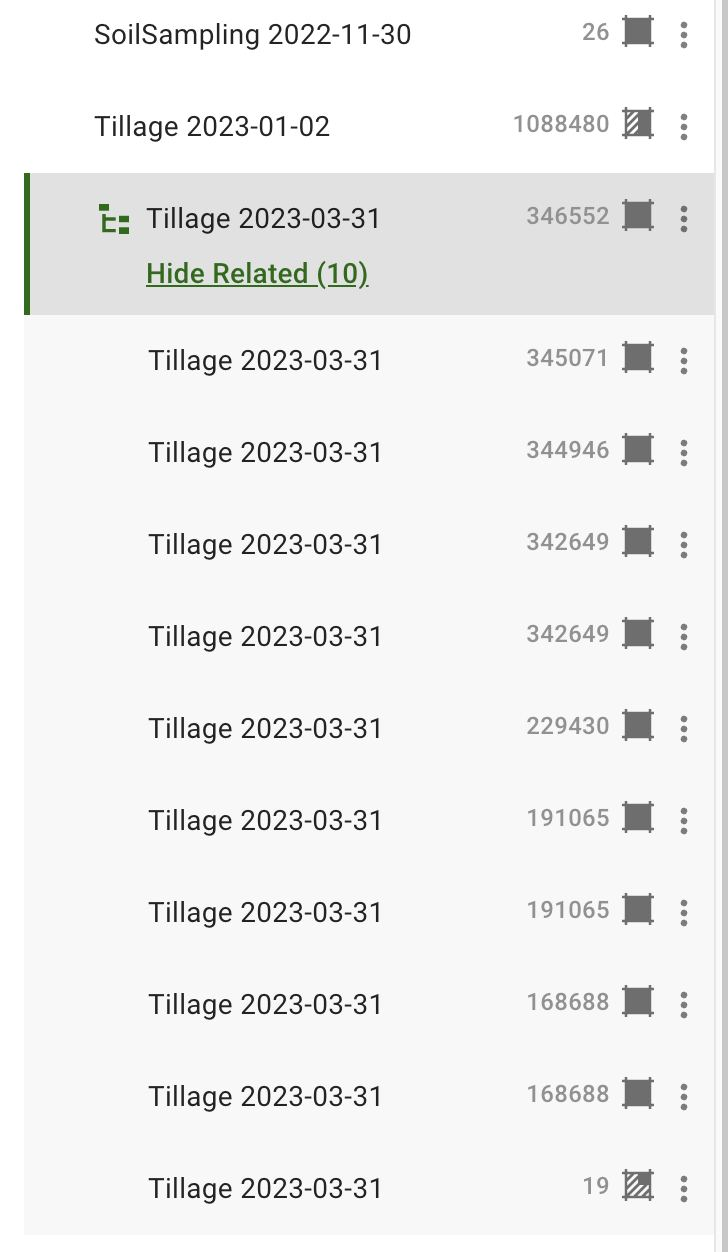Tap boundary icon next to 1088480
This screenshot has height=1252, width=728.
click(637, 124)
